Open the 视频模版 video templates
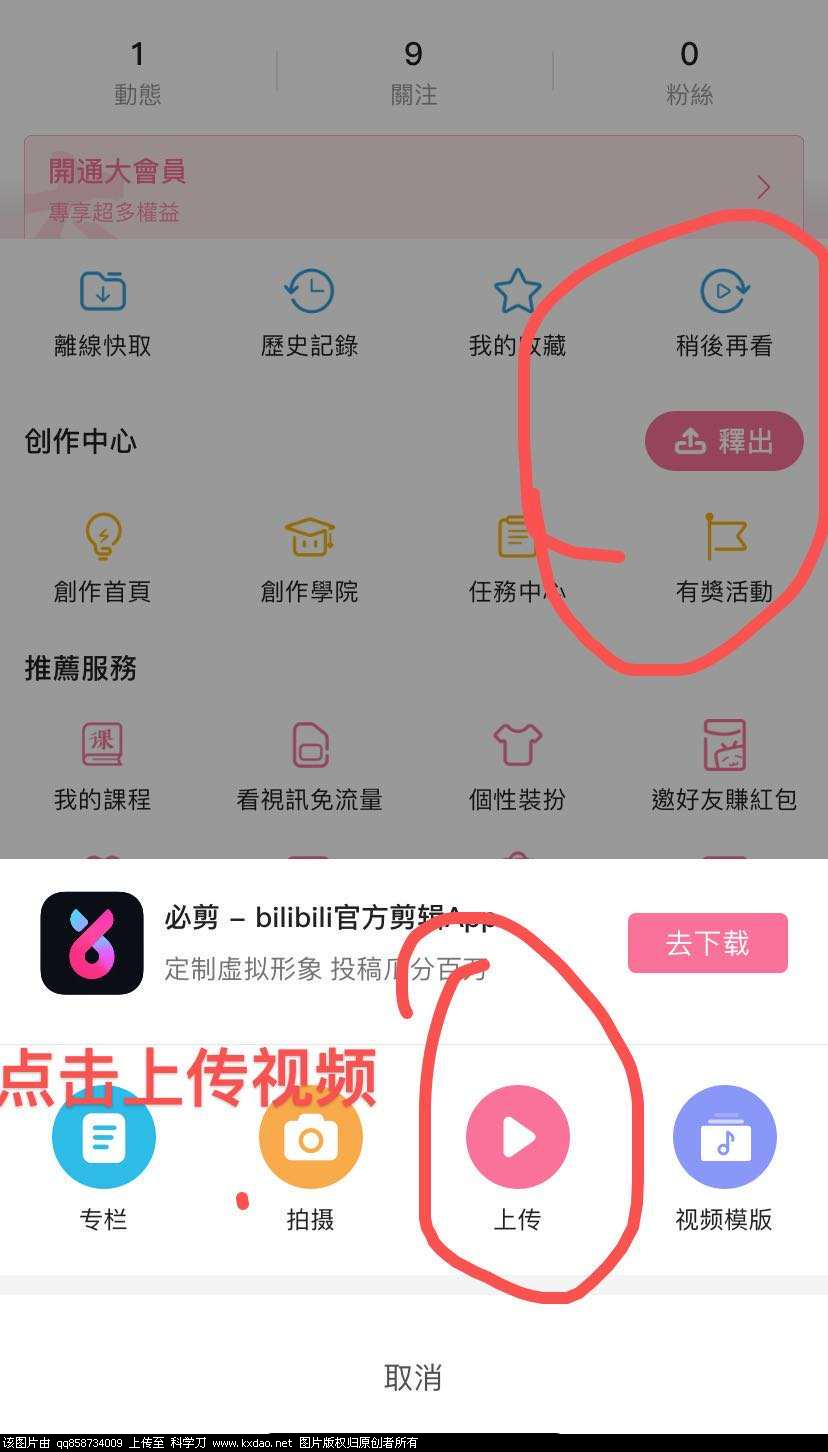 coord(724,1138)
